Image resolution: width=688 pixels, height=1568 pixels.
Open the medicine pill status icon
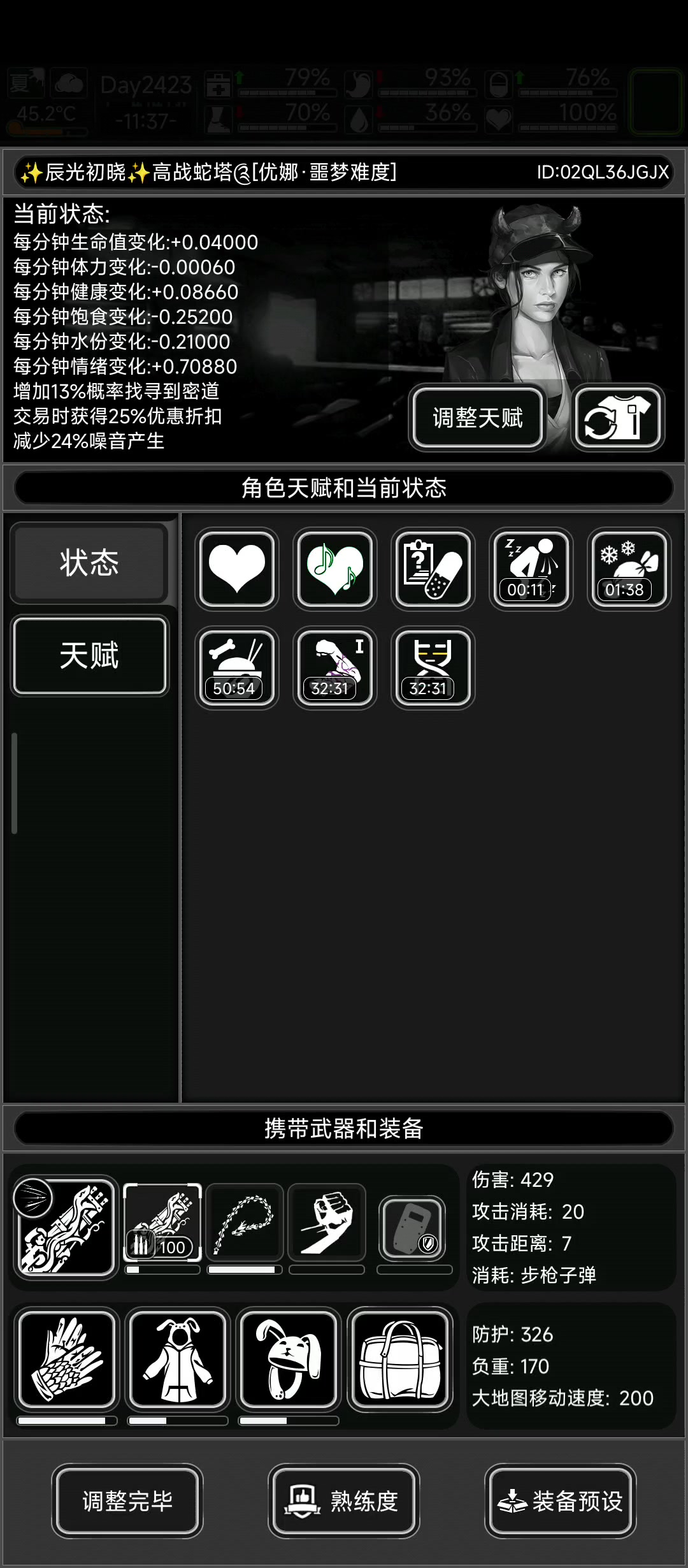point(433,569)
